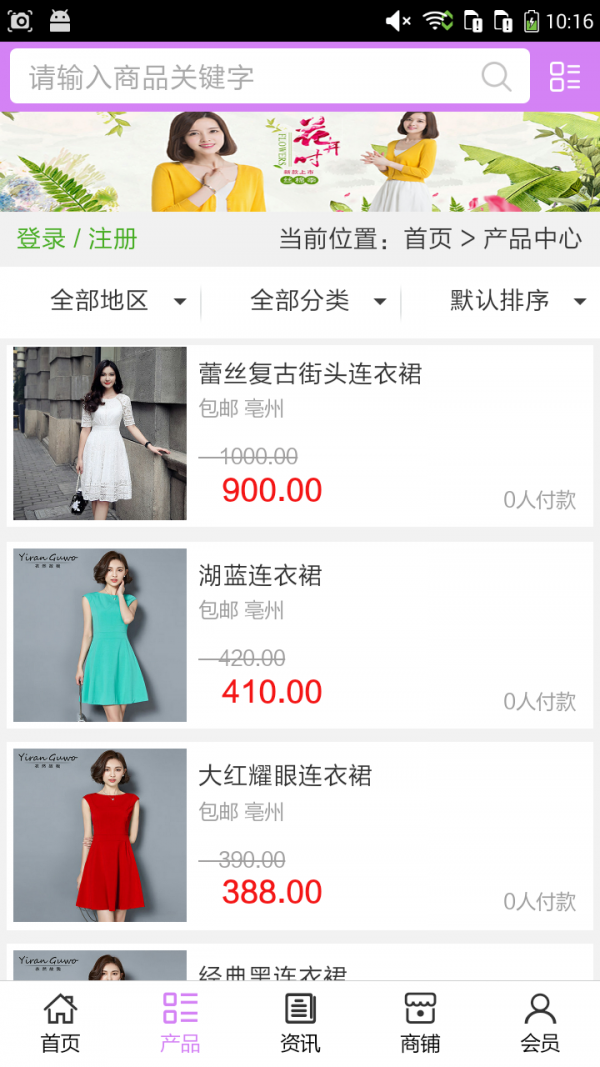Screen dimensions: 600x1067
Task: Expand the 全部地区 region dropdown
Action: pyautogui.click(x=118, y=300)
